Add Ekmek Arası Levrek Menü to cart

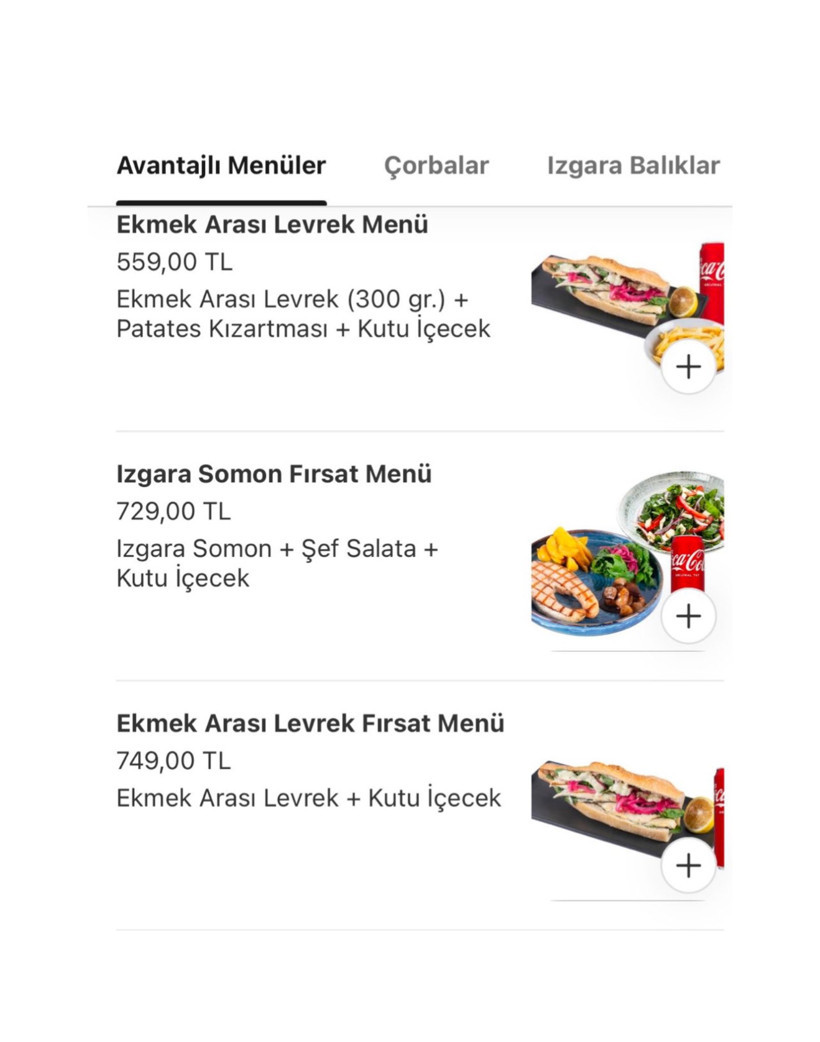pyautogui.click(x=688, y=367)
